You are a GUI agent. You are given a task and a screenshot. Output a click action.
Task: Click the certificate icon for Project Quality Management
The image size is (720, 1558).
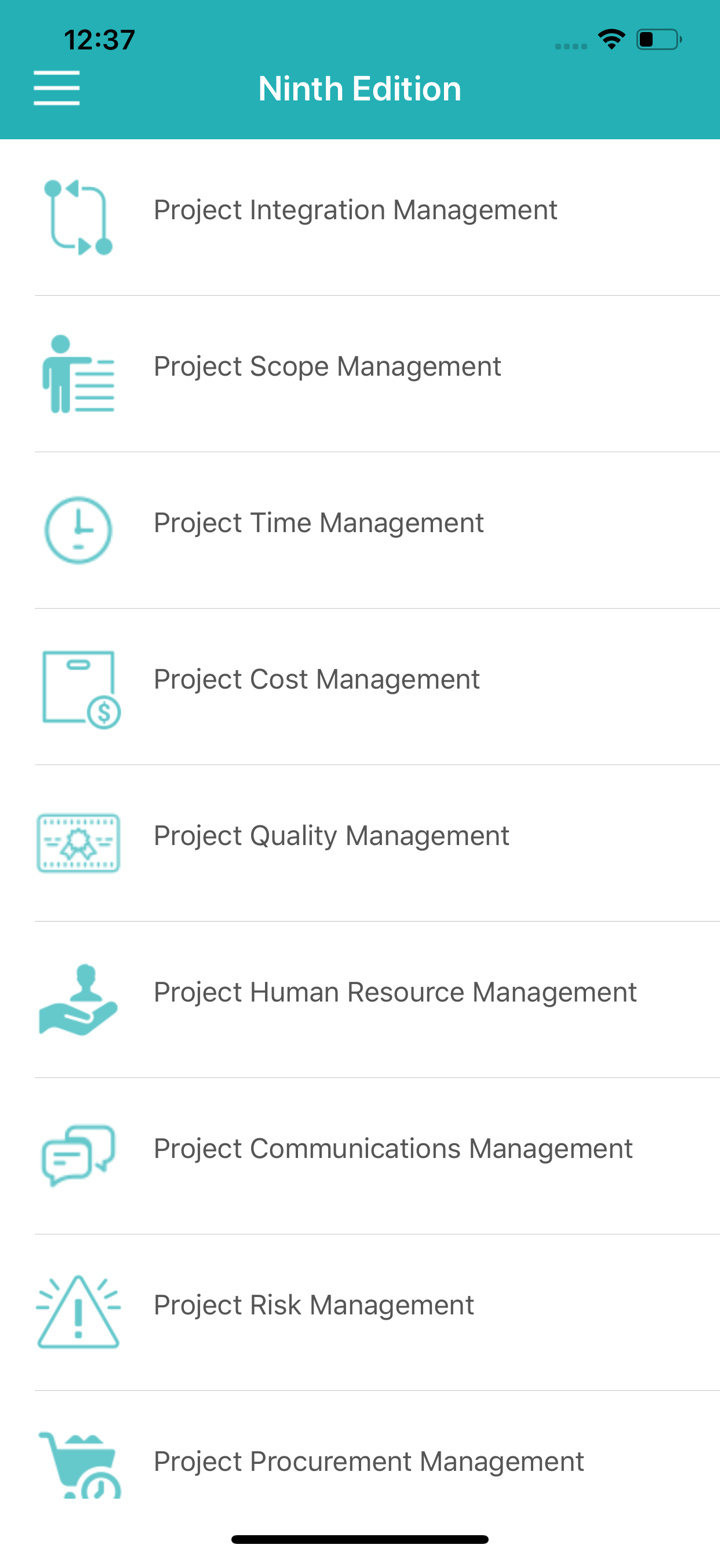pos(78,843)
